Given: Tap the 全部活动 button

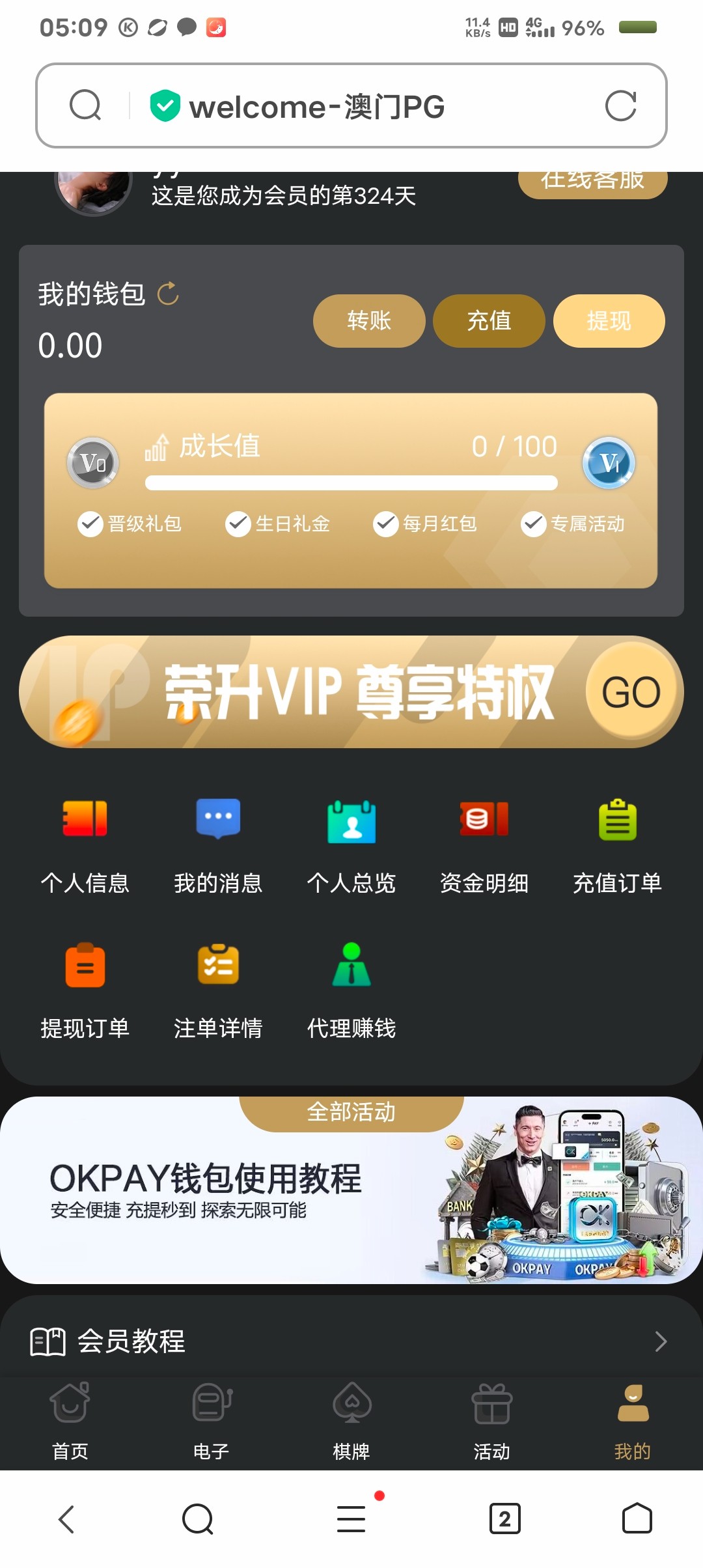Looking at the screenshot, I should 351,1112.
